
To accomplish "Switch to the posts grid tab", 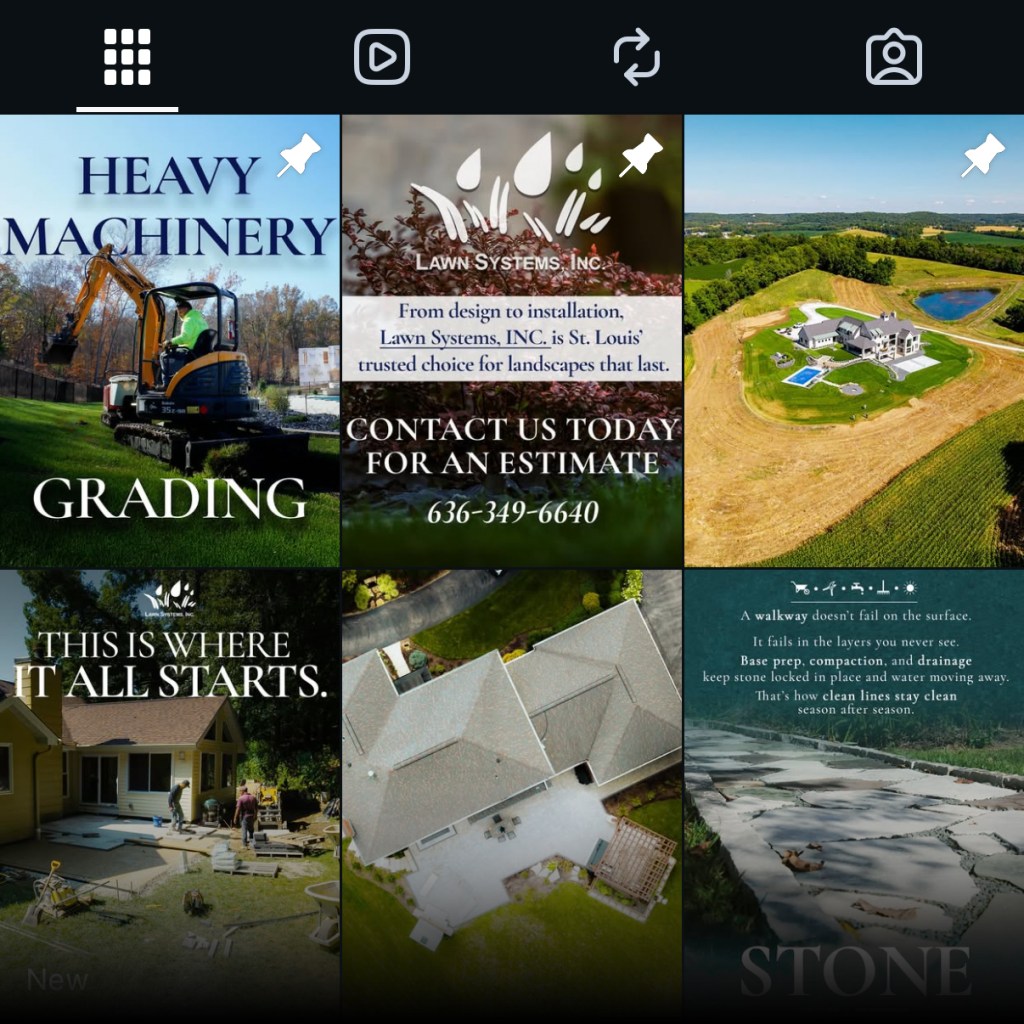I will (127, 57).
